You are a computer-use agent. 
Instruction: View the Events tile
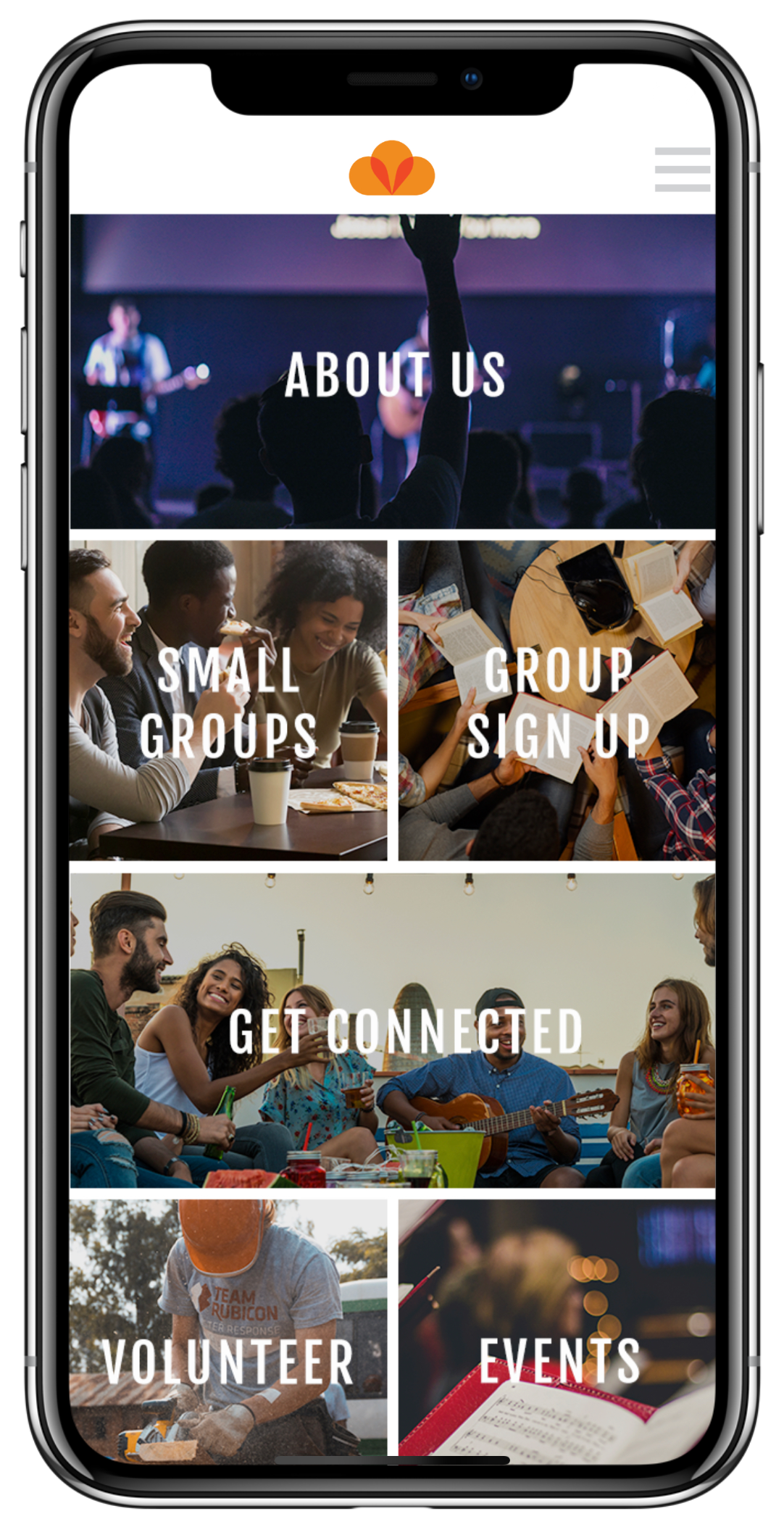(x=556, y=1328)
